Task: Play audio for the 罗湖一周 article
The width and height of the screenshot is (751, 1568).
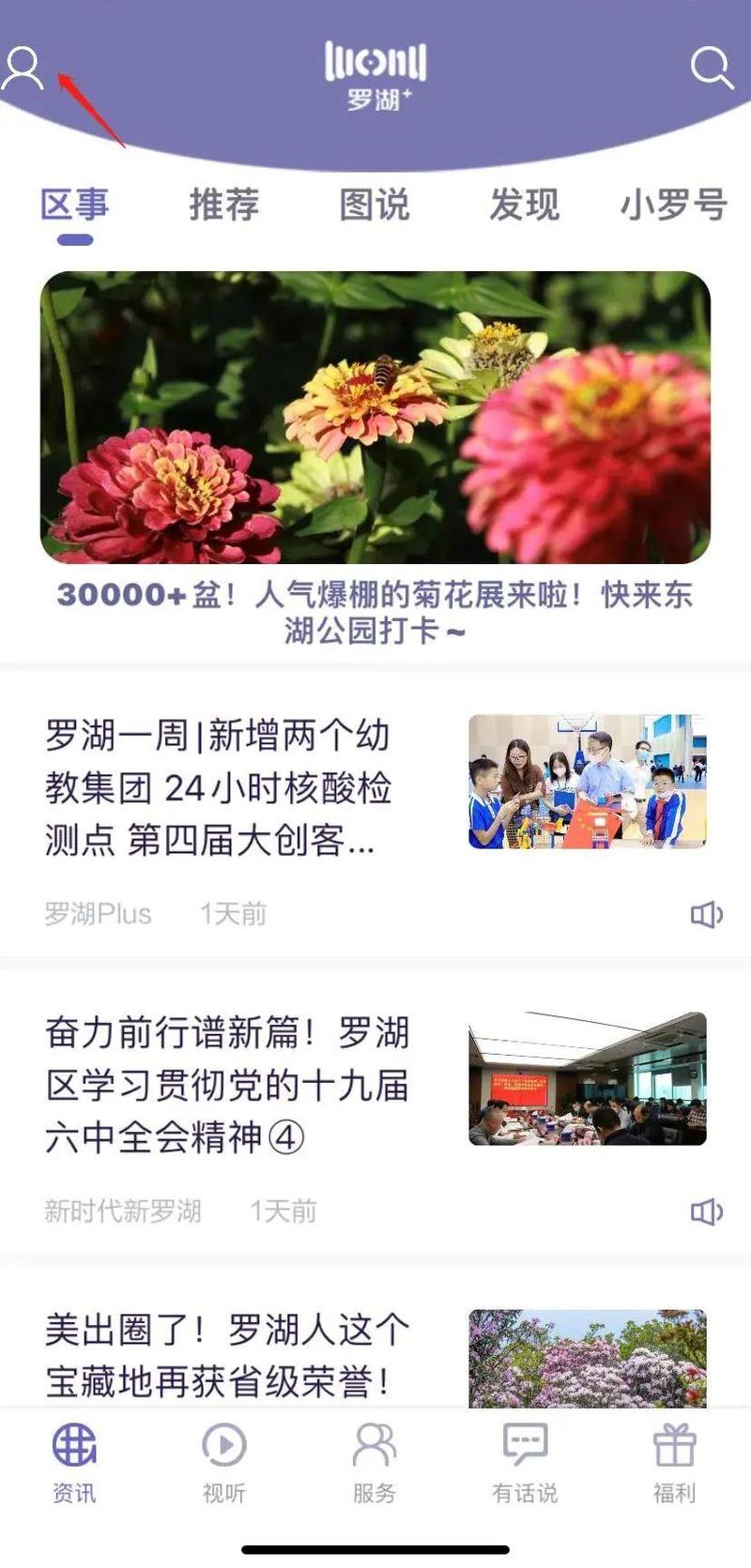Action: coord(706,914)
